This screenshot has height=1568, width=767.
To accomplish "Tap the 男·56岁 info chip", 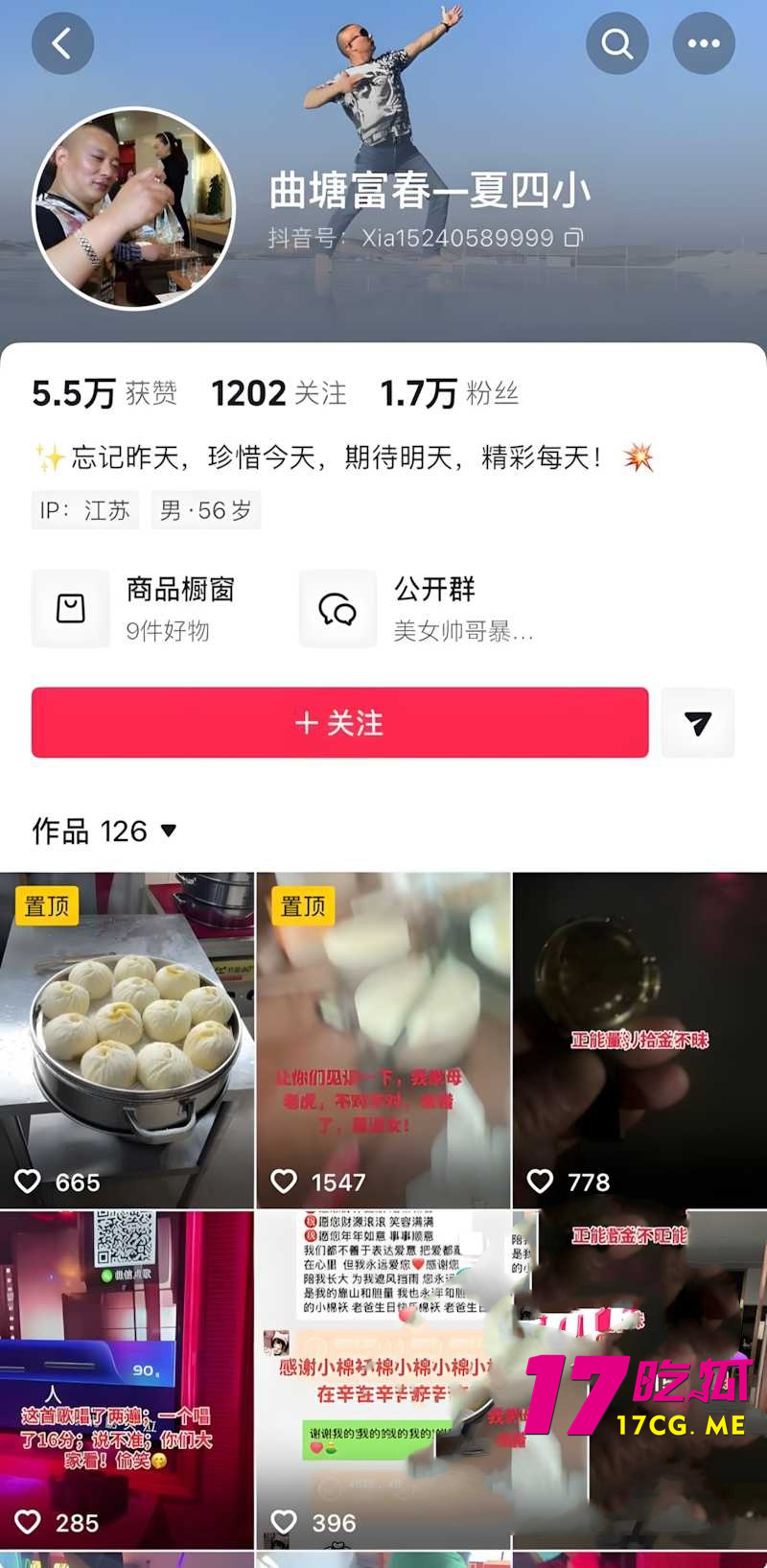I will 205,509.
